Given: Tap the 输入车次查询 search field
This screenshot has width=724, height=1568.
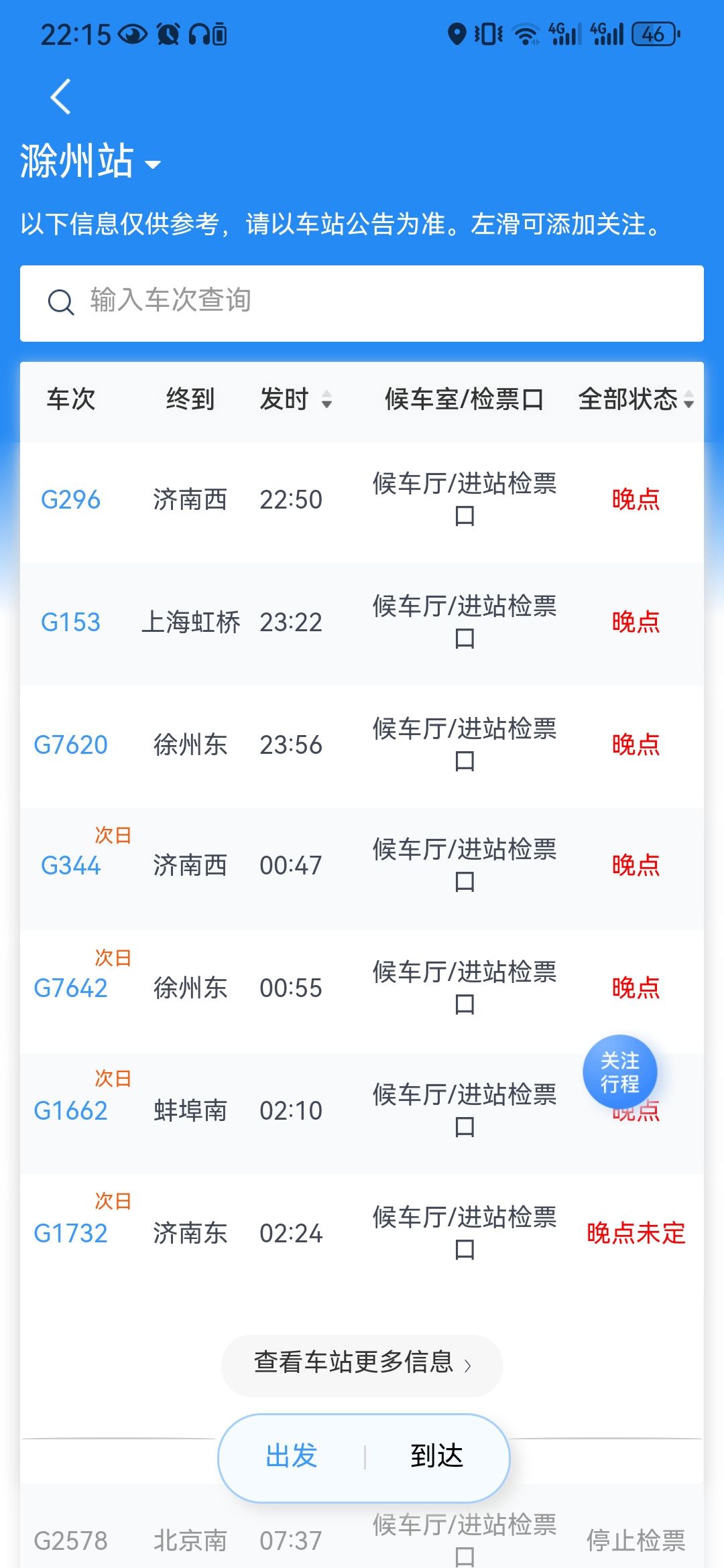Looking at the screenshot, I should click(x=362, y=303).
